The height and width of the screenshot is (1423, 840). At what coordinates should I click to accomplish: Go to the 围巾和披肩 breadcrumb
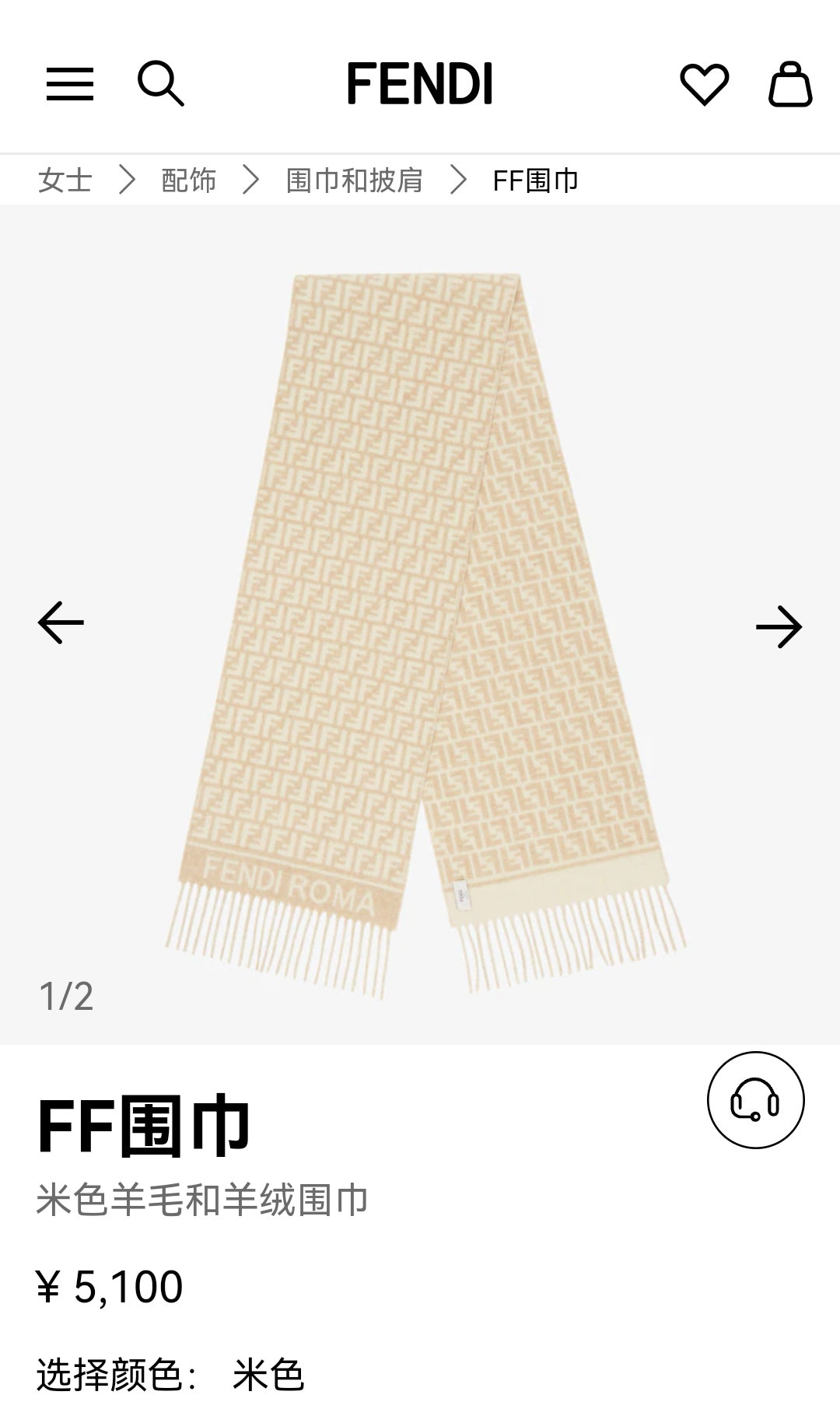354,181
